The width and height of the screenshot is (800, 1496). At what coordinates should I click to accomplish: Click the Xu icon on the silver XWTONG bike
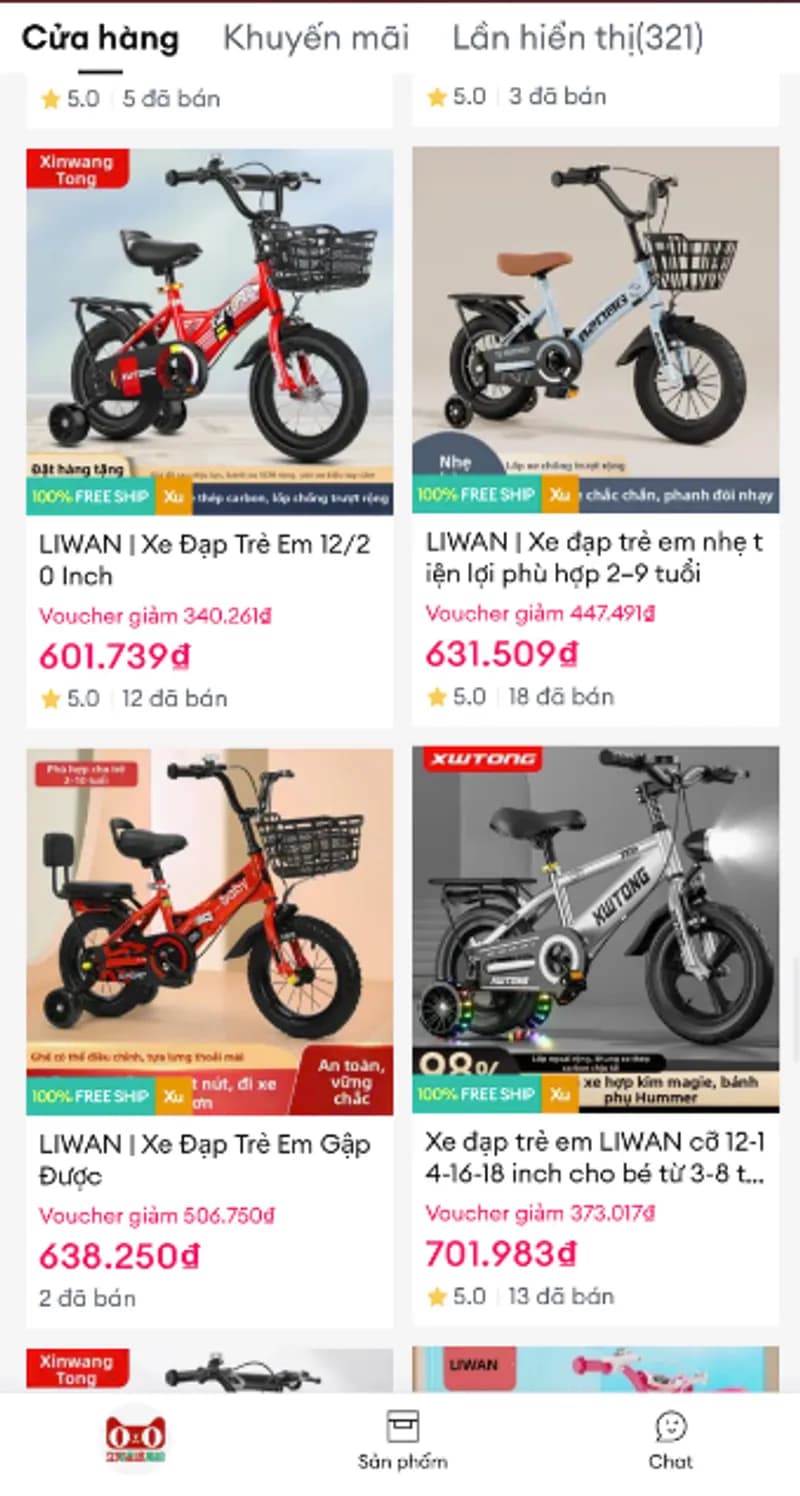pyautogui.click(x=558, y=1095)
